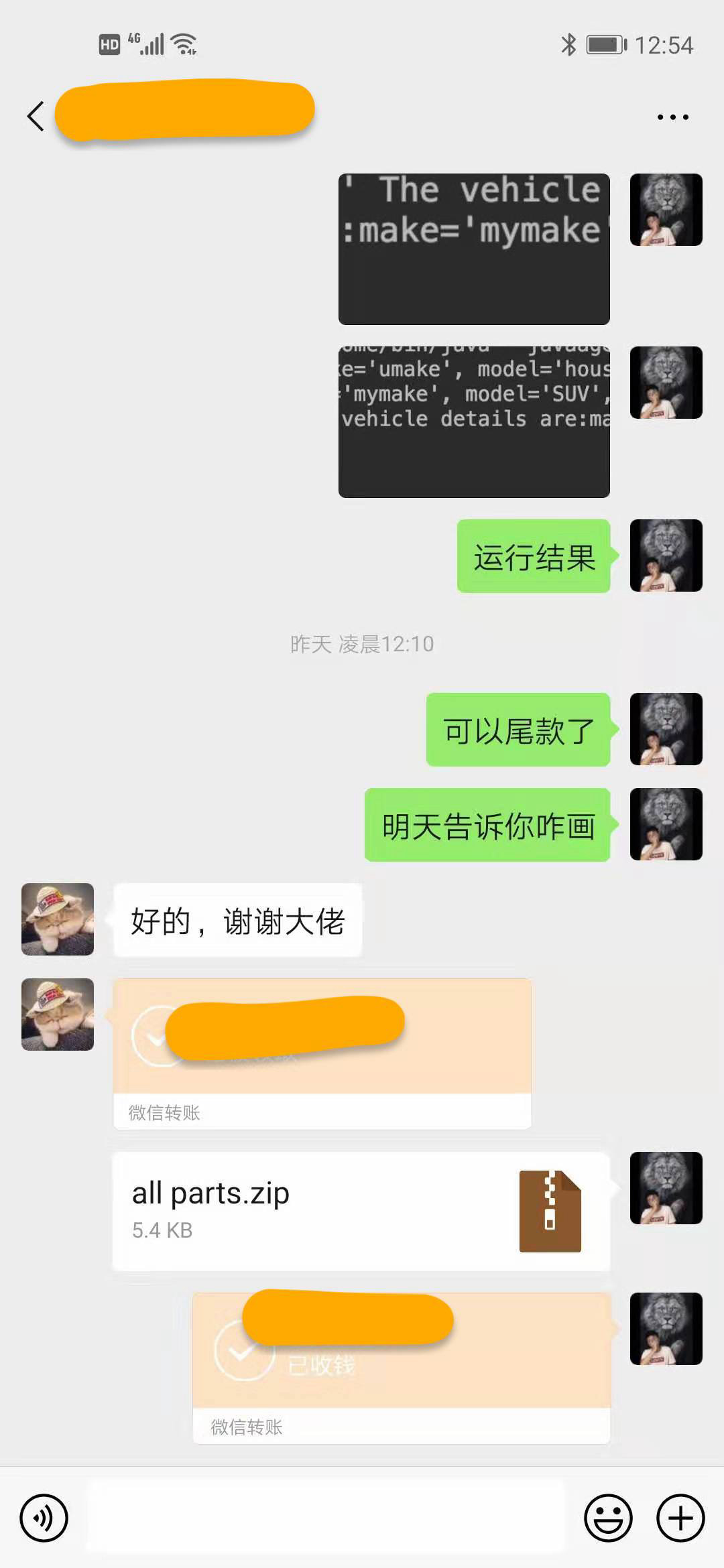The height and width of the screenshot is (1568, 724).
Task: Tap the lion avatar beside 运行结果
Action: [x=666, y=556]
